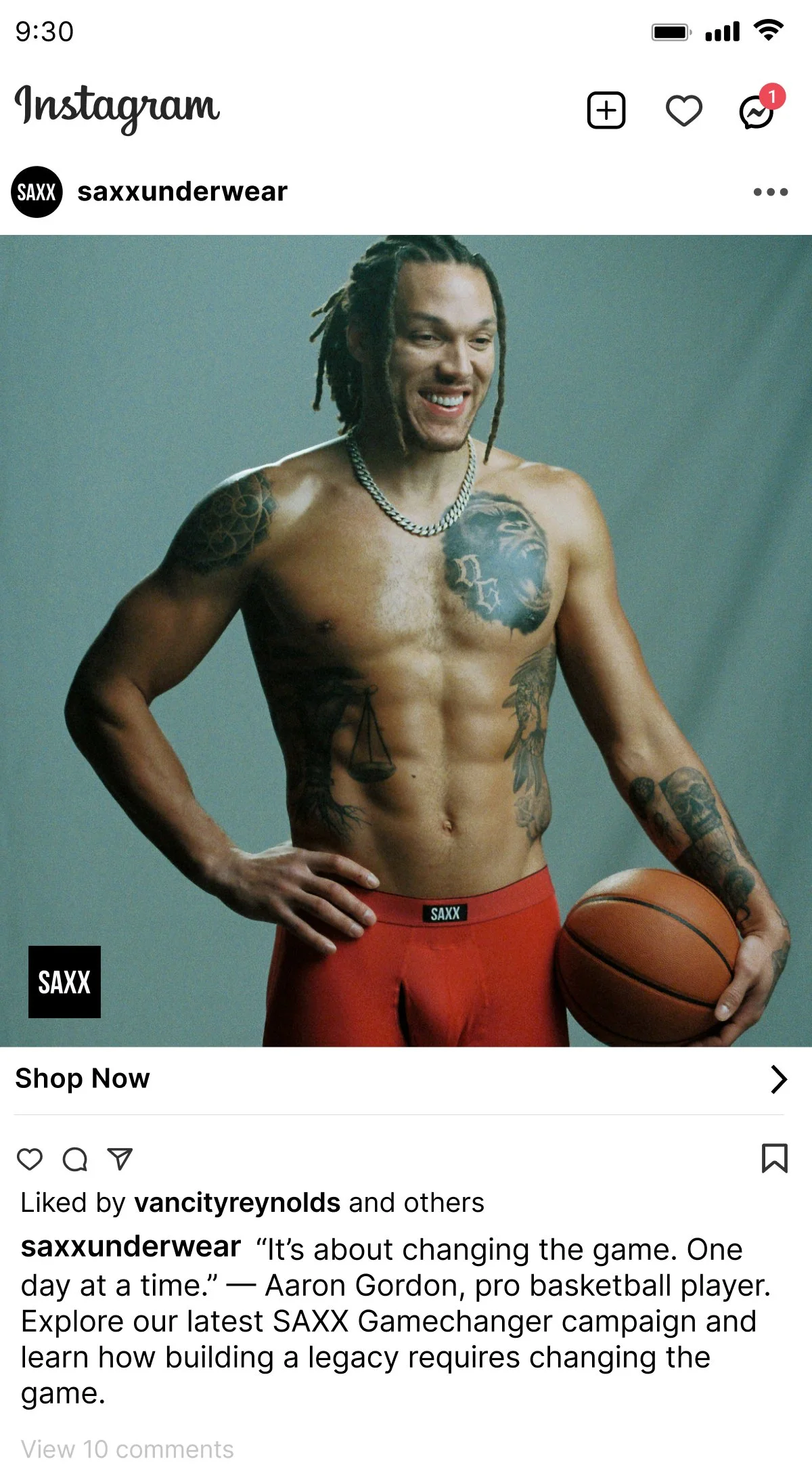Open the saxxunderwear account name in post header

click(x=182, y=192)
